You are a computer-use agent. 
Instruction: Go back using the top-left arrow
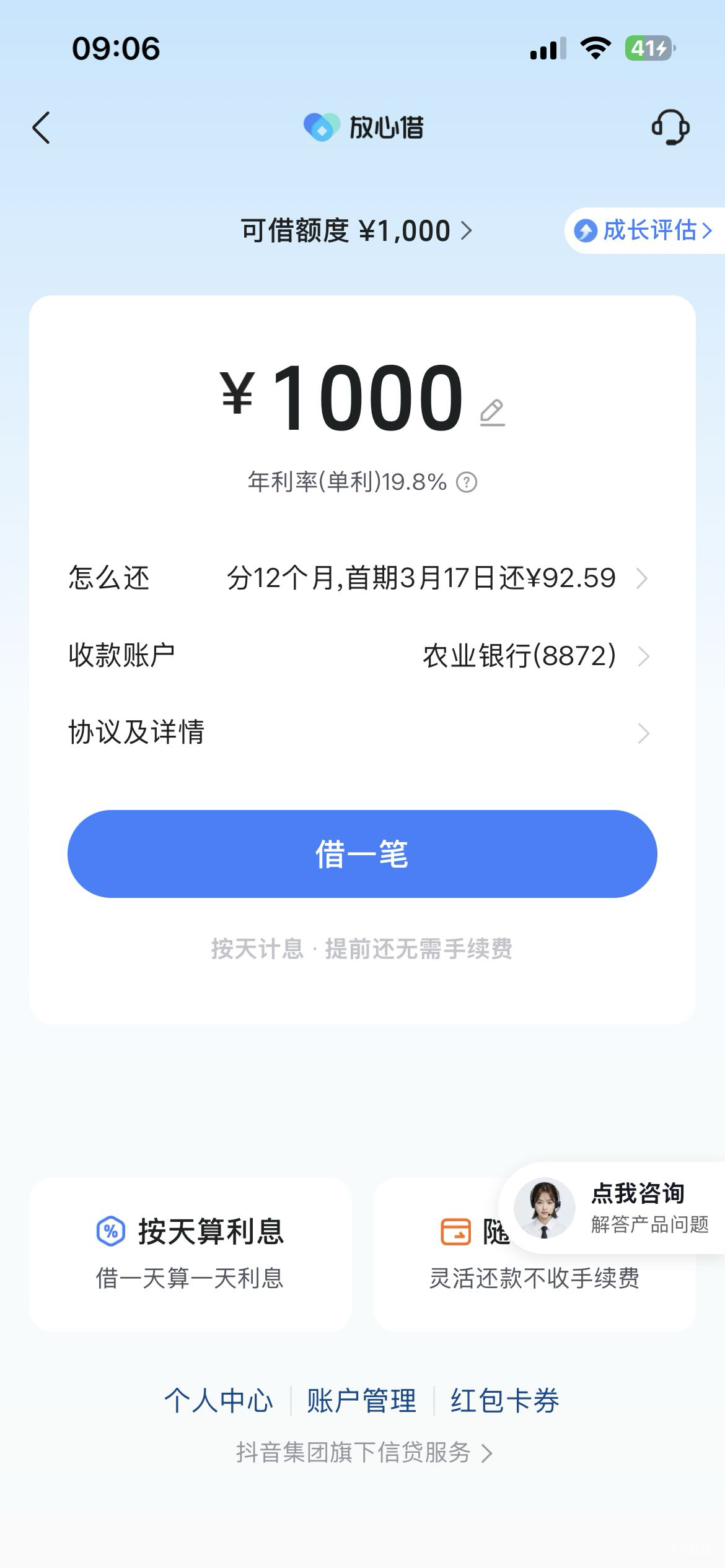[42, 128]
